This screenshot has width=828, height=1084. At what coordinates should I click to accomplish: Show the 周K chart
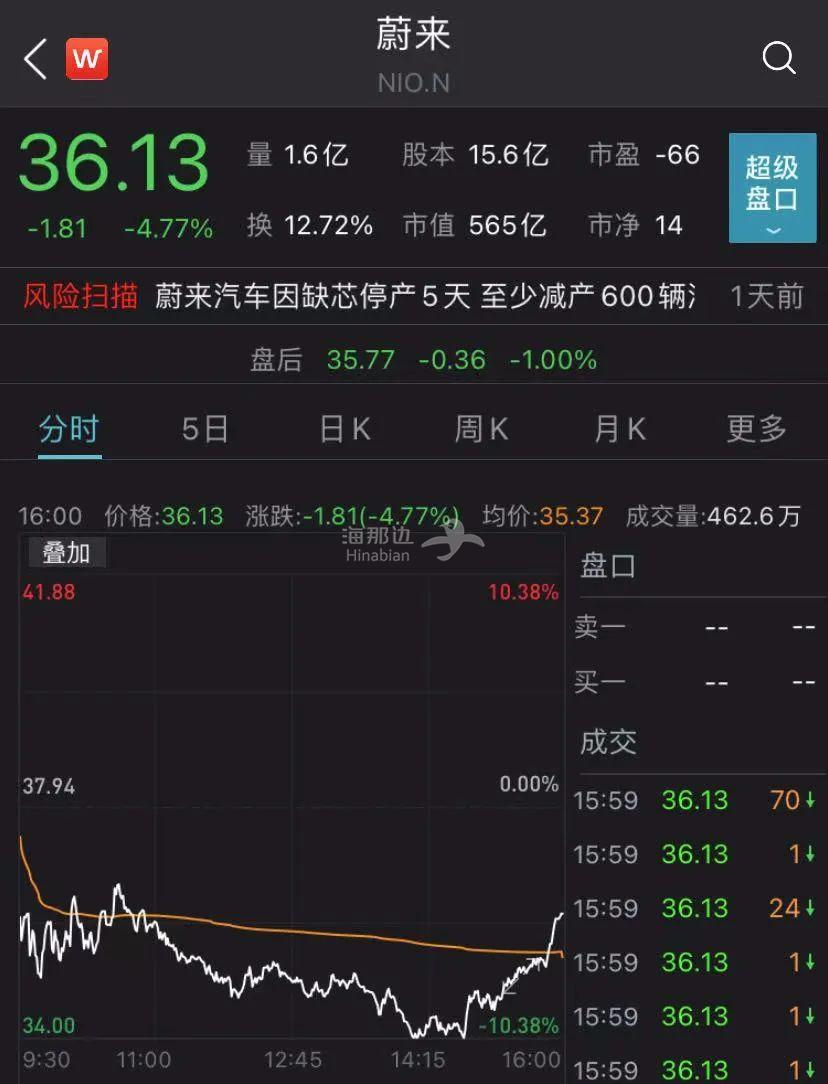[x=481, y=429]
